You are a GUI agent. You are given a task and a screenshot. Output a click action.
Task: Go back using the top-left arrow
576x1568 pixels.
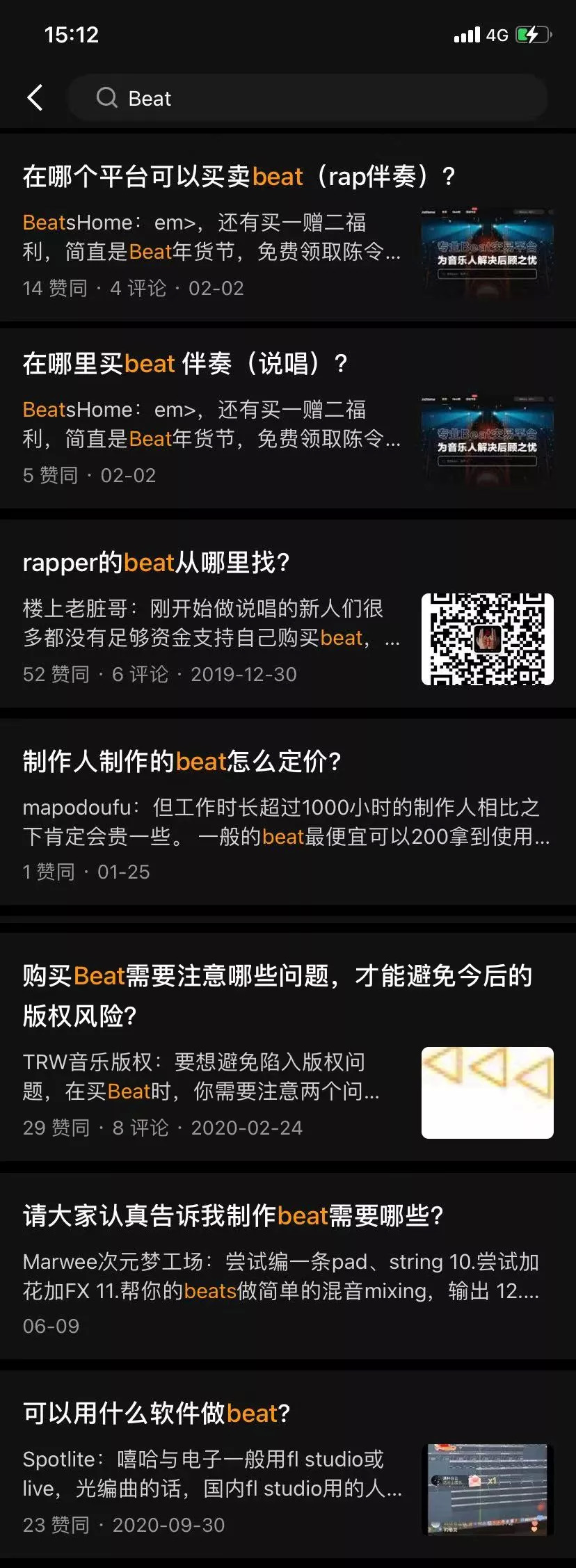(35, 98)
